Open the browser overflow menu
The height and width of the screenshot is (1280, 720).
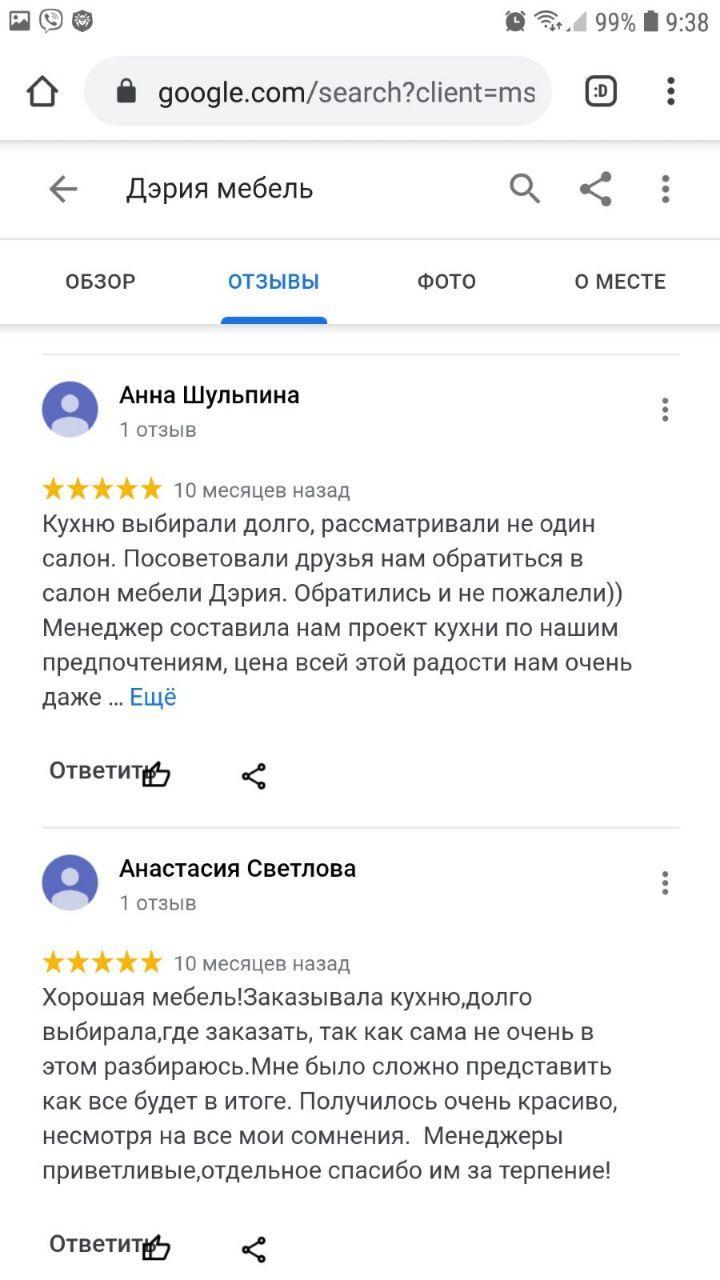(x=670, y=92)
